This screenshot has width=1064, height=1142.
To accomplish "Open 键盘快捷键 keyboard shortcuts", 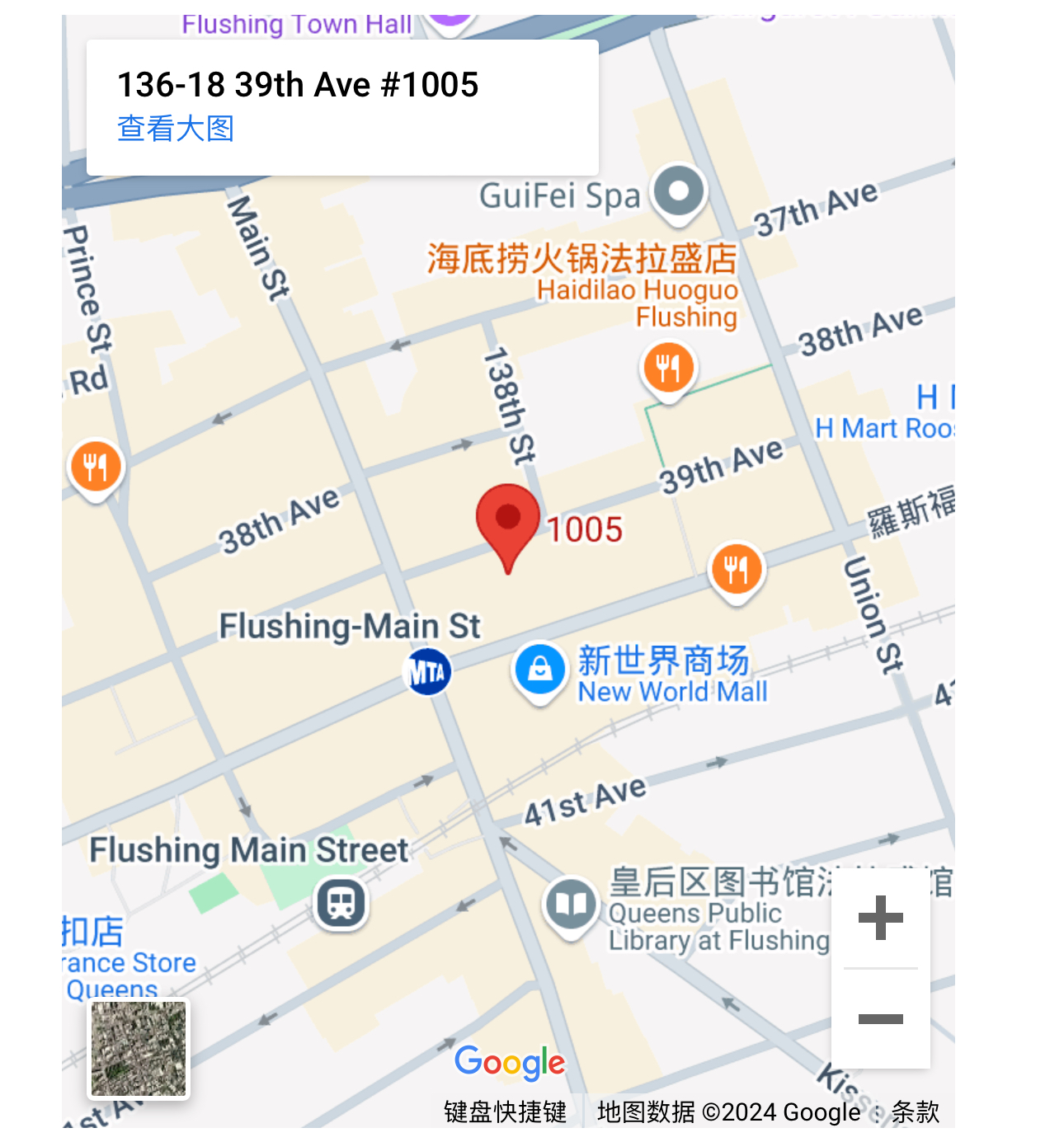I will click(x=505, y=1111).
